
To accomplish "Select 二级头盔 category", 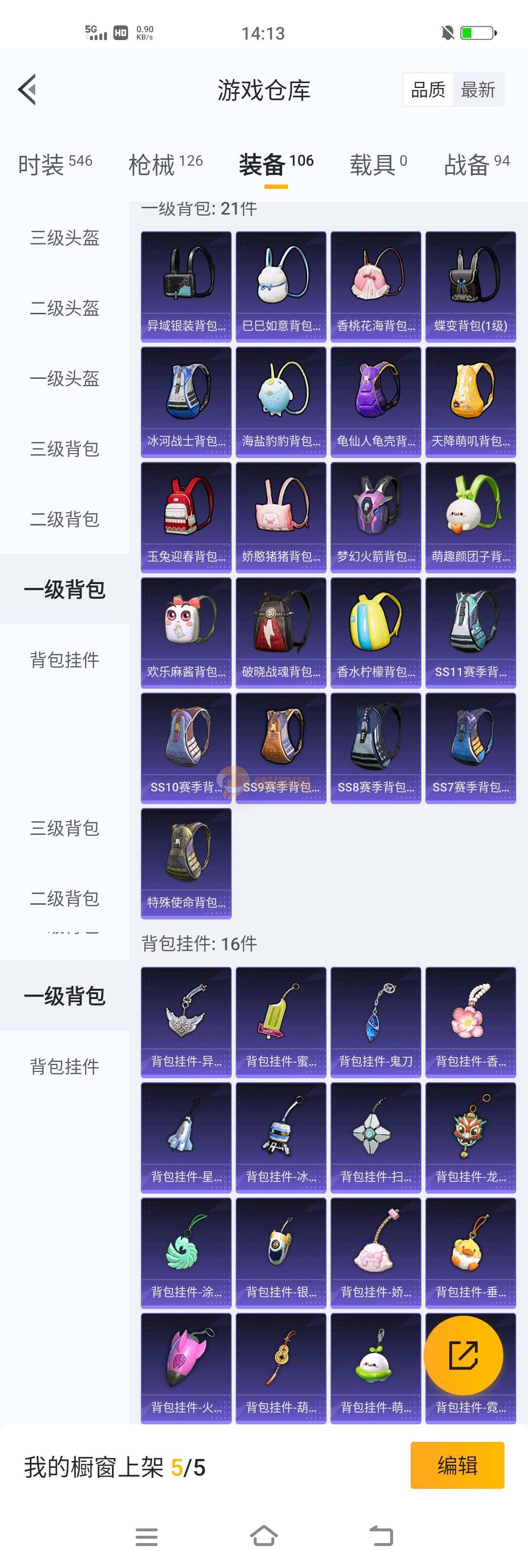I will tap(65, 308).
